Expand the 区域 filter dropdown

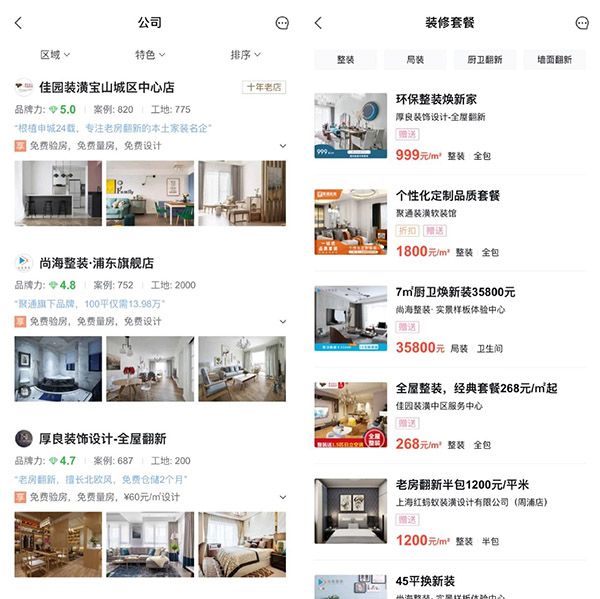55,55
